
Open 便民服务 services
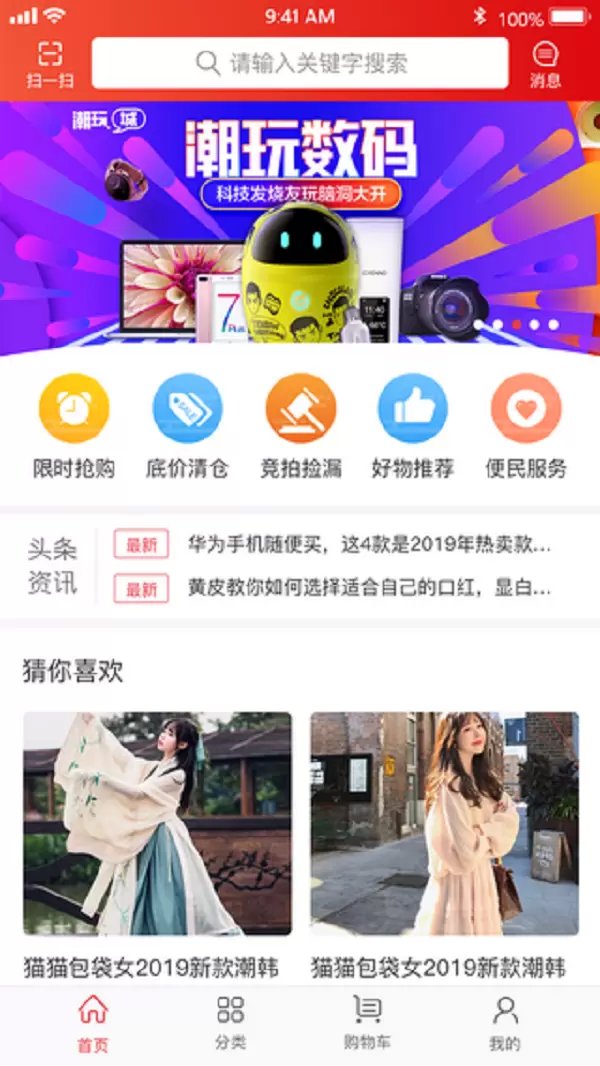(x=526, y=426)
